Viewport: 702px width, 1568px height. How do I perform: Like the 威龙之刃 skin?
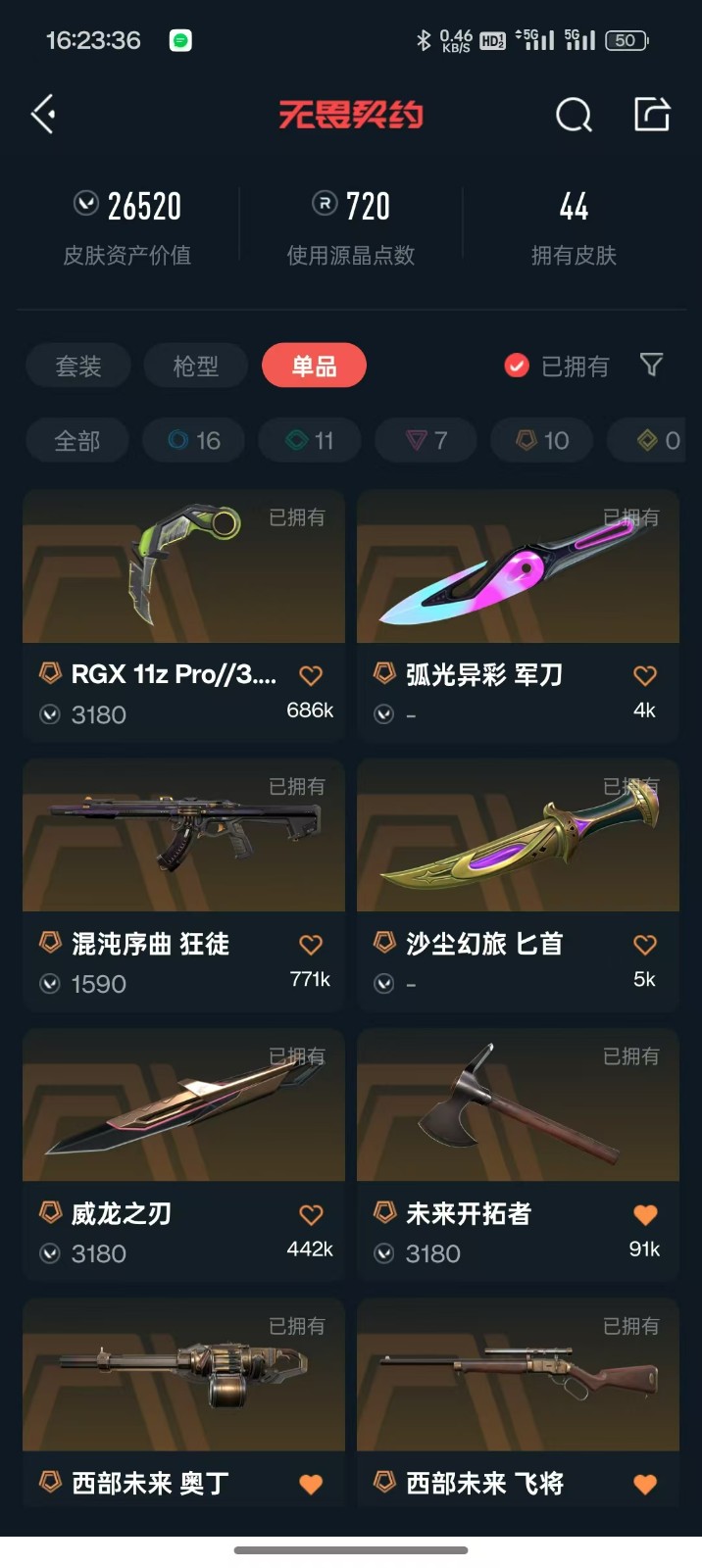coord(311,1215)
